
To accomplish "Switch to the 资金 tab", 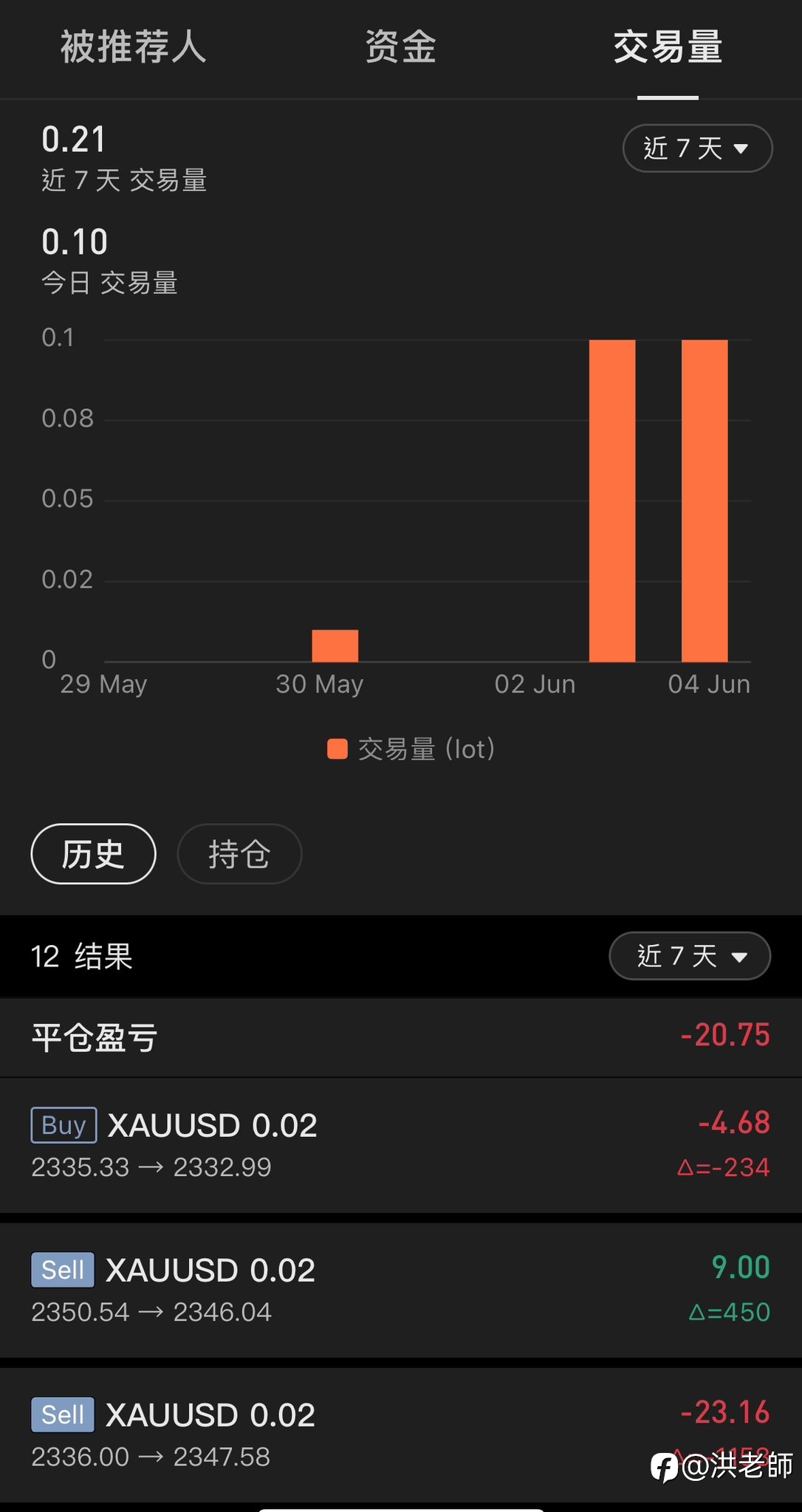I will click(x=401, y=47).
